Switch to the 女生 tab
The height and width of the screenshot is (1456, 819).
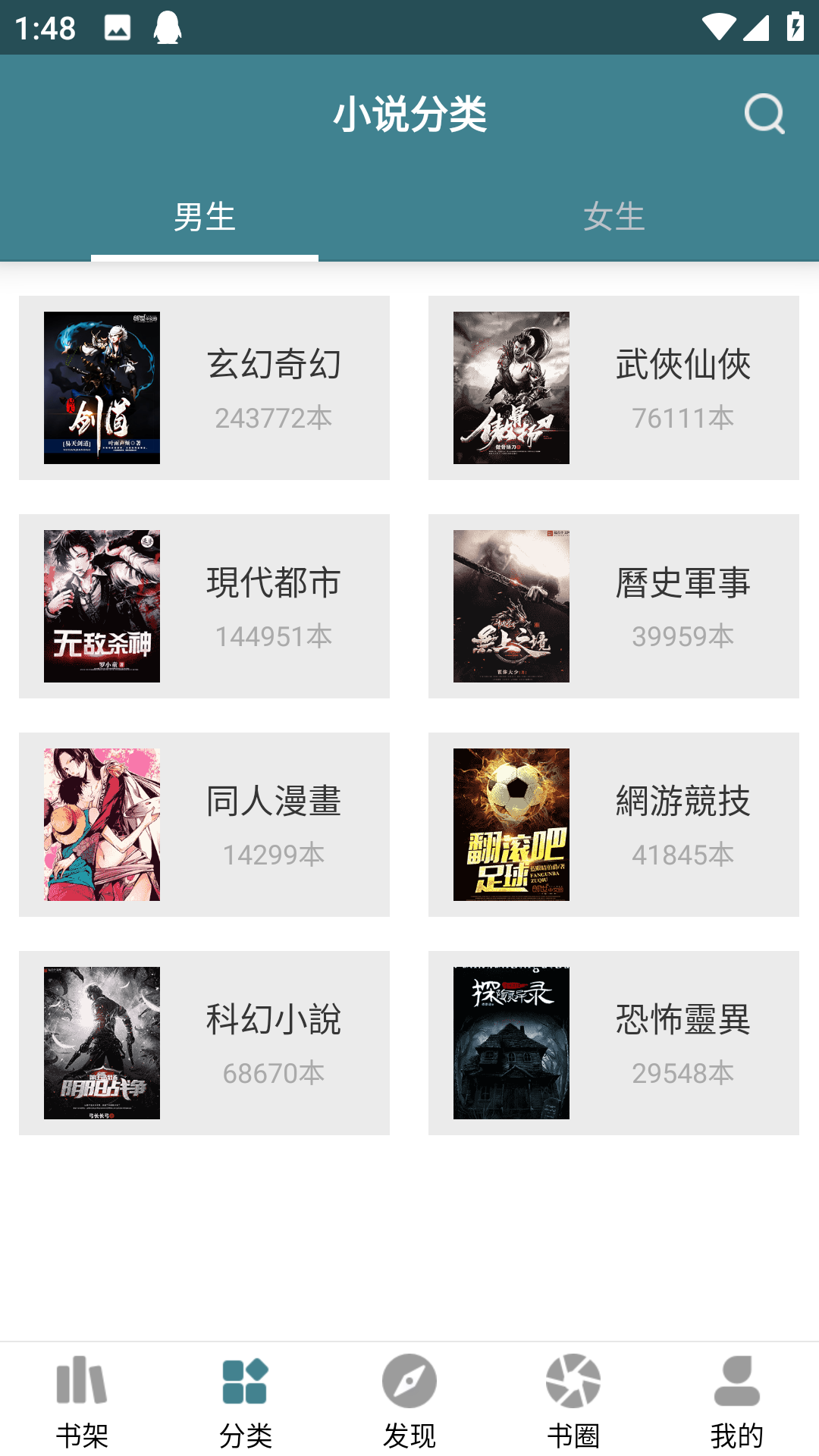(613, 217)
